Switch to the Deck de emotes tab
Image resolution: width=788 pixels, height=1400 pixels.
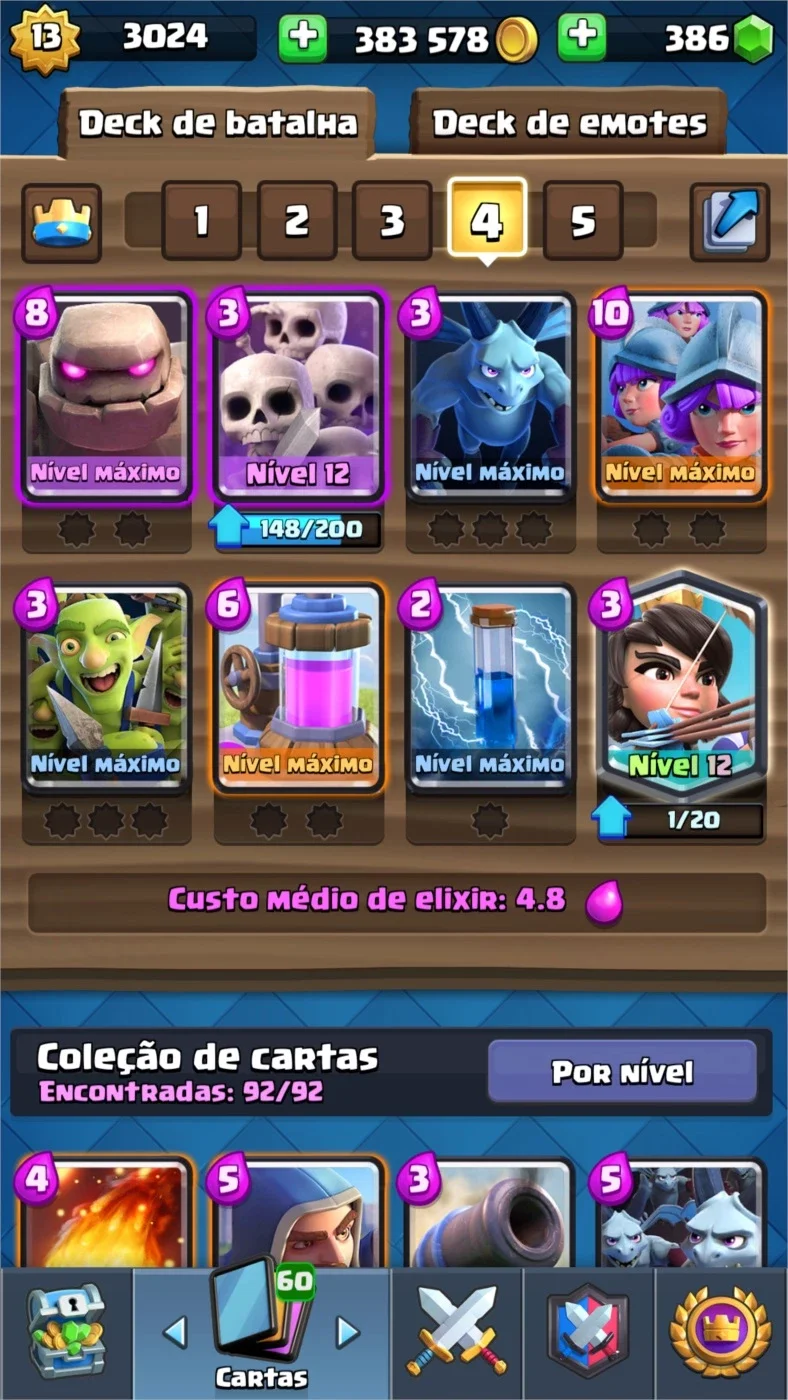click(569, 123)
